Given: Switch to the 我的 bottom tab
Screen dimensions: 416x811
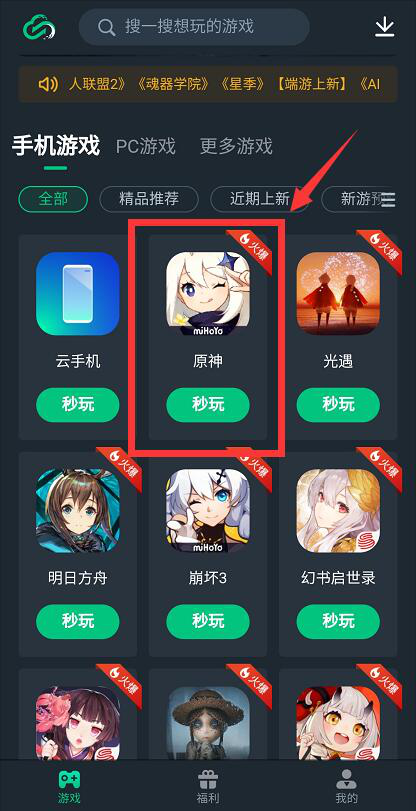Looking at the screenshot, I should (346, 786).
